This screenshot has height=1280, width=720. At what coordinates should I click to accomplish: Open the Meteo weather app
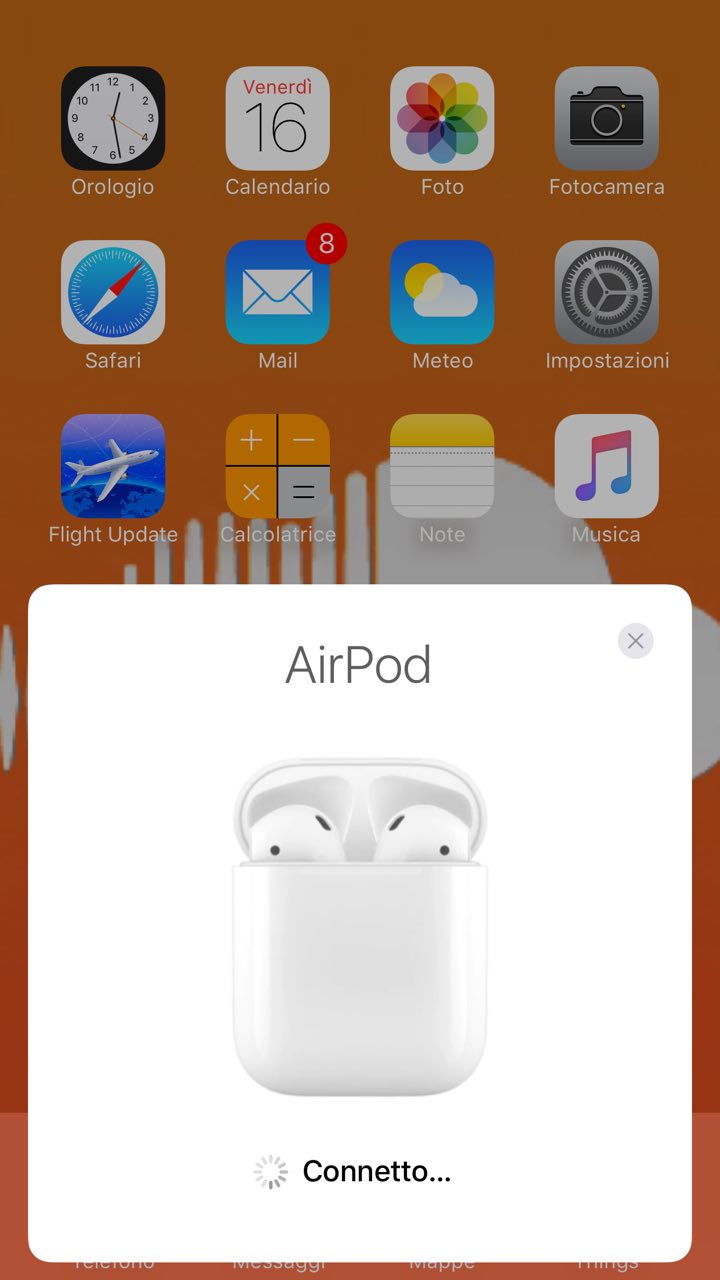pos(442,292)
